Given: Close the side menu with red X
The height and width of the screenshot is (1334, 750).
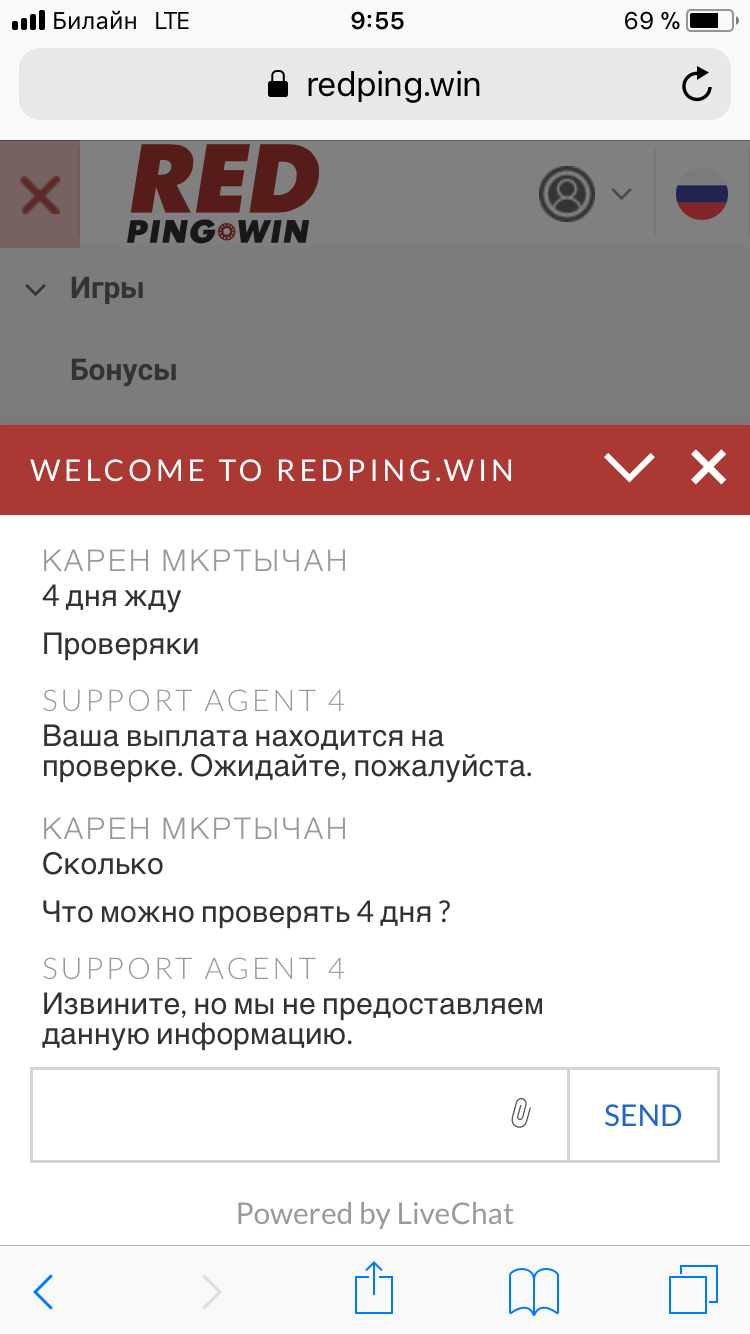Looking at the screenshot, I should (x=40, y=194).
